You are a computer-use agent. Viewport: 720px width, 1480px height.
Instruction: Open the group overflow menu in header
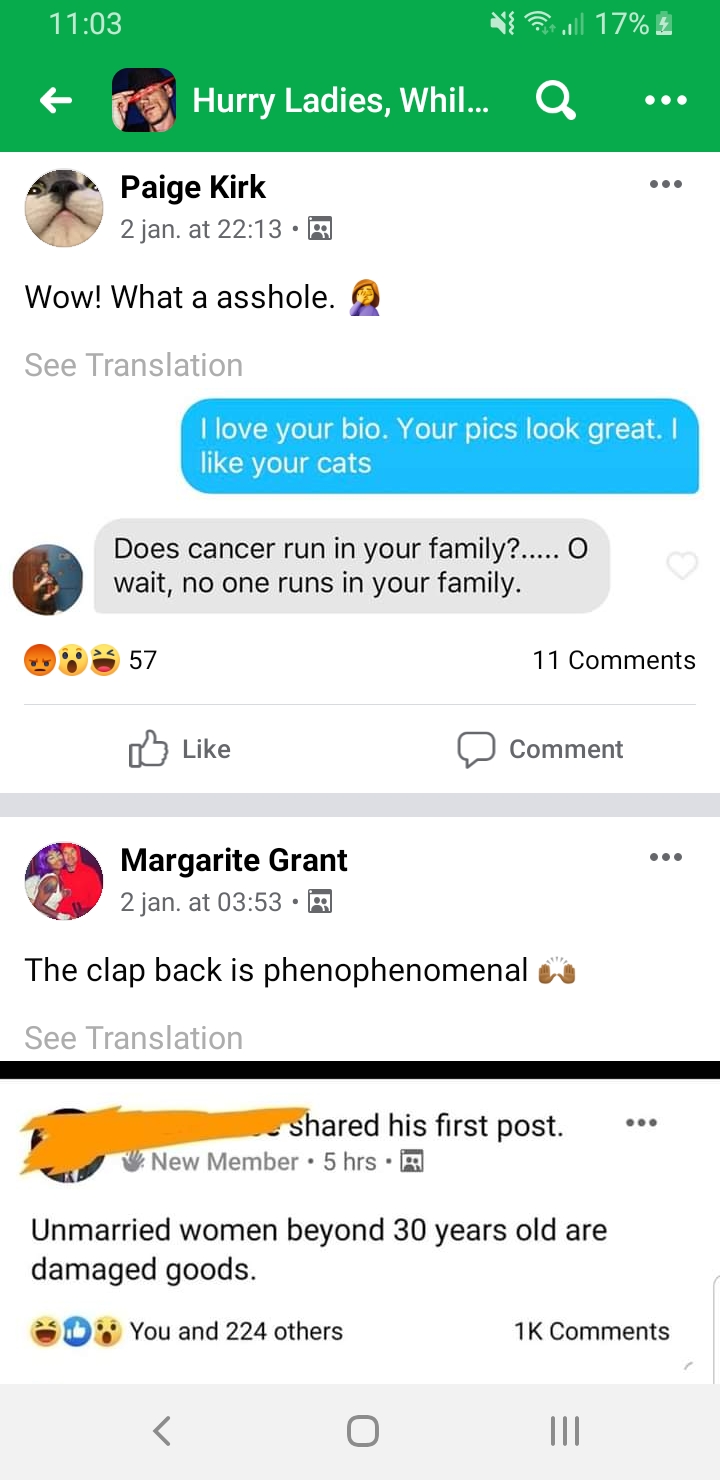click(x=666, y=100)
